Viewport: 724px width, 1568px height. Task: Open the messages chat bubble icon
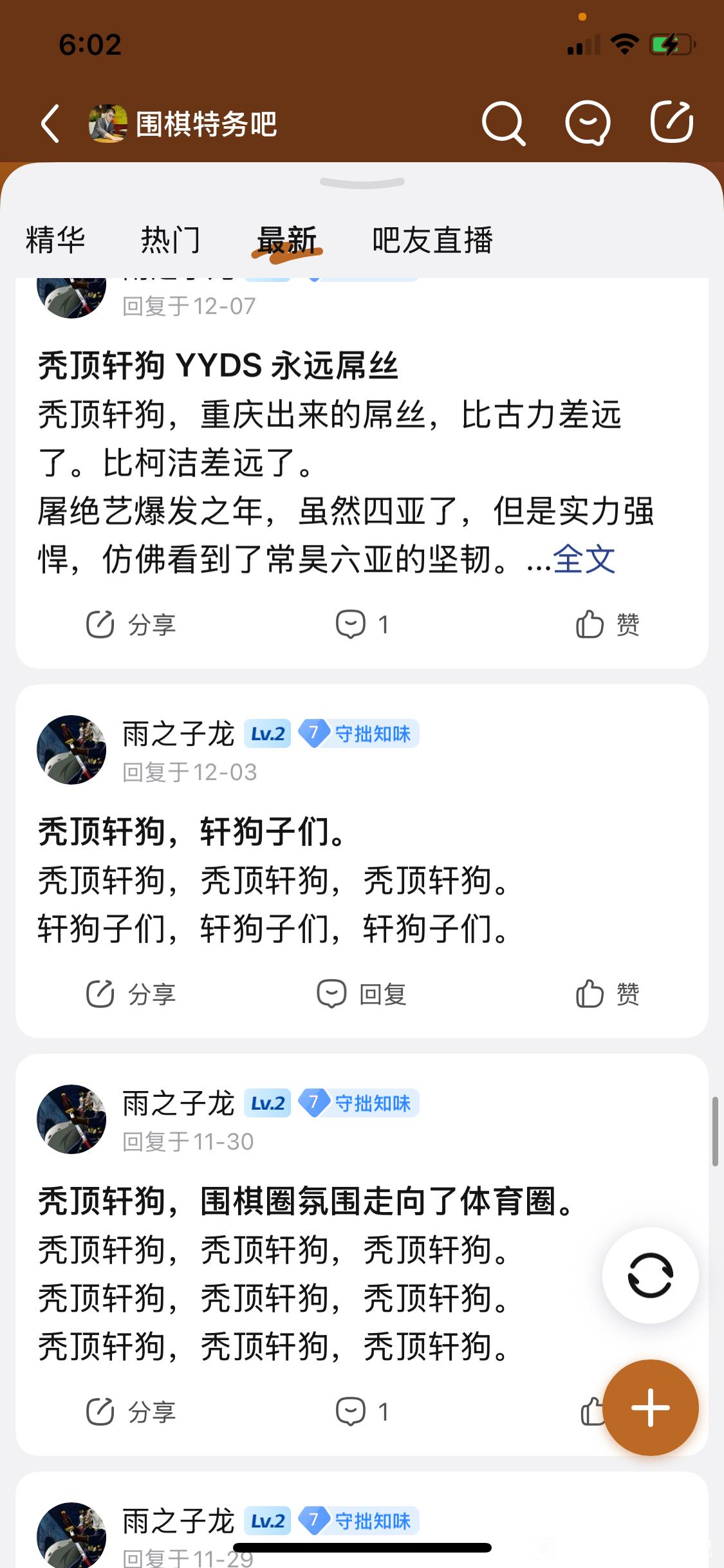[587, 122]
